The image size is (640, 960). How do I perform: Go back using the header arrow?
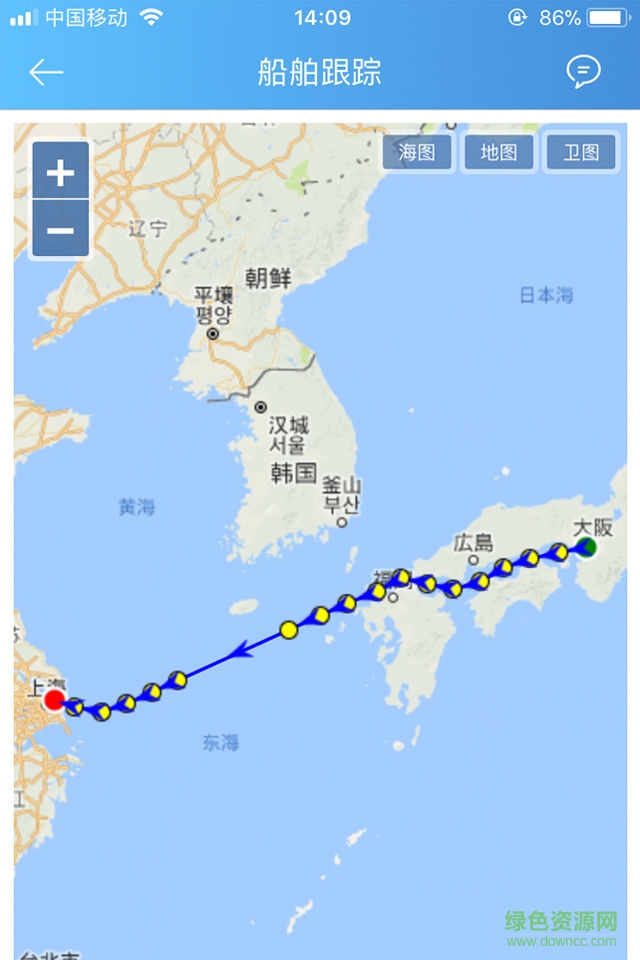[46, 72]
